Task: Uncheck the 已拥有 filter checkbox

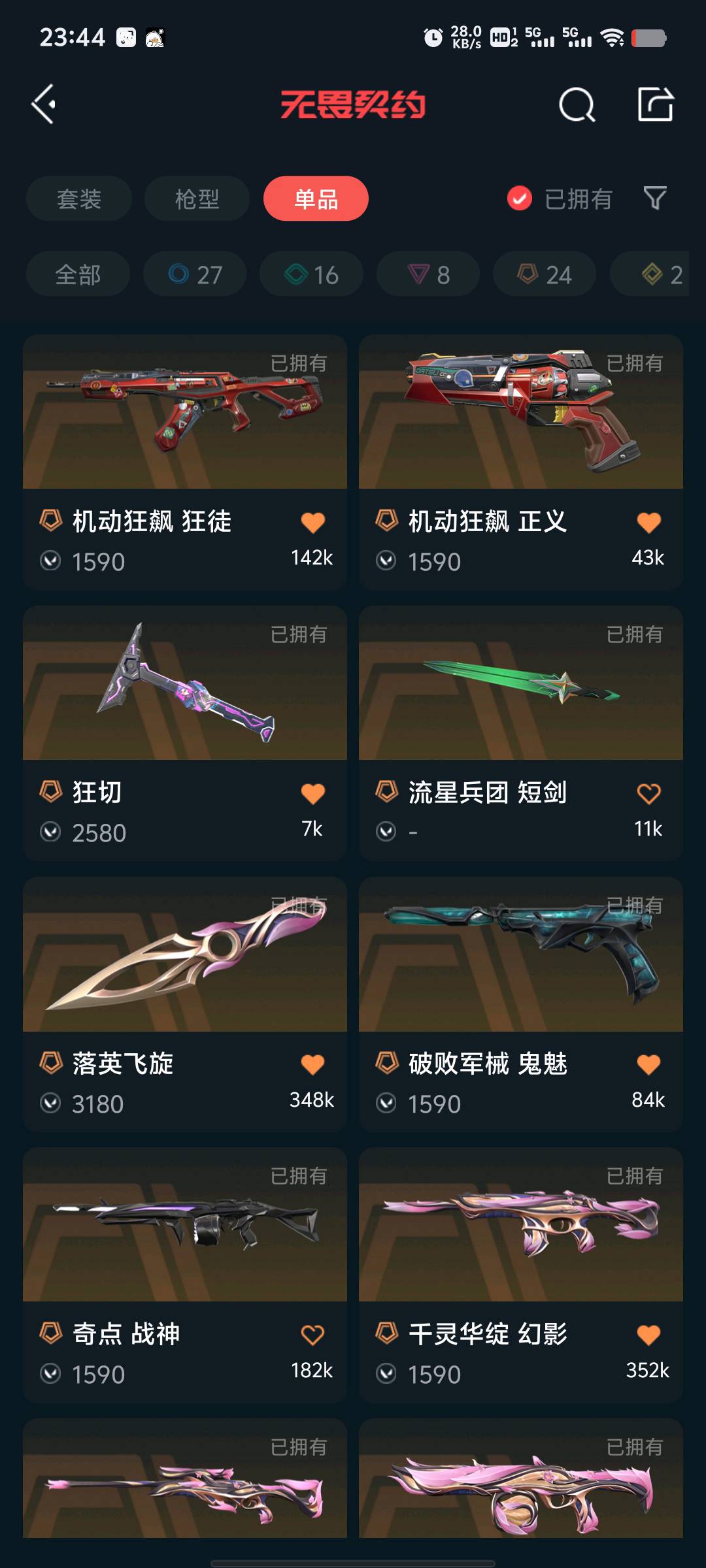Action: pyautogui.click(x=520, y=199)
